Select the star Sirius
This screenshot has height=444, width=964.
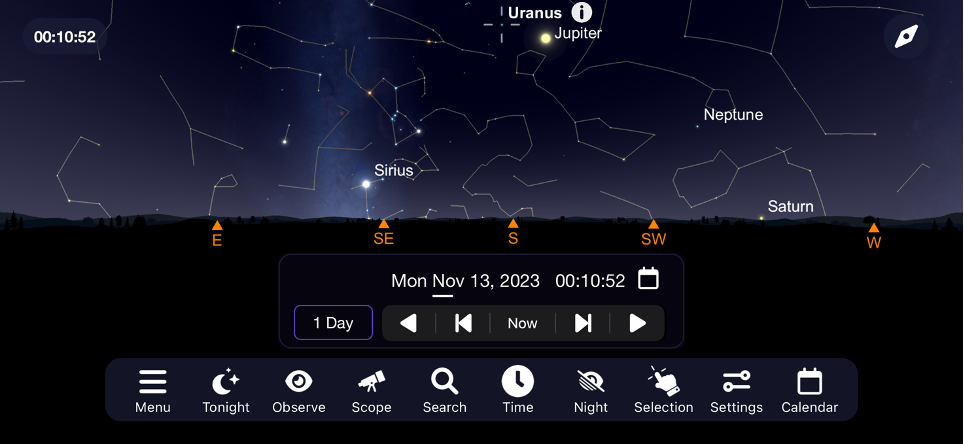366,184
